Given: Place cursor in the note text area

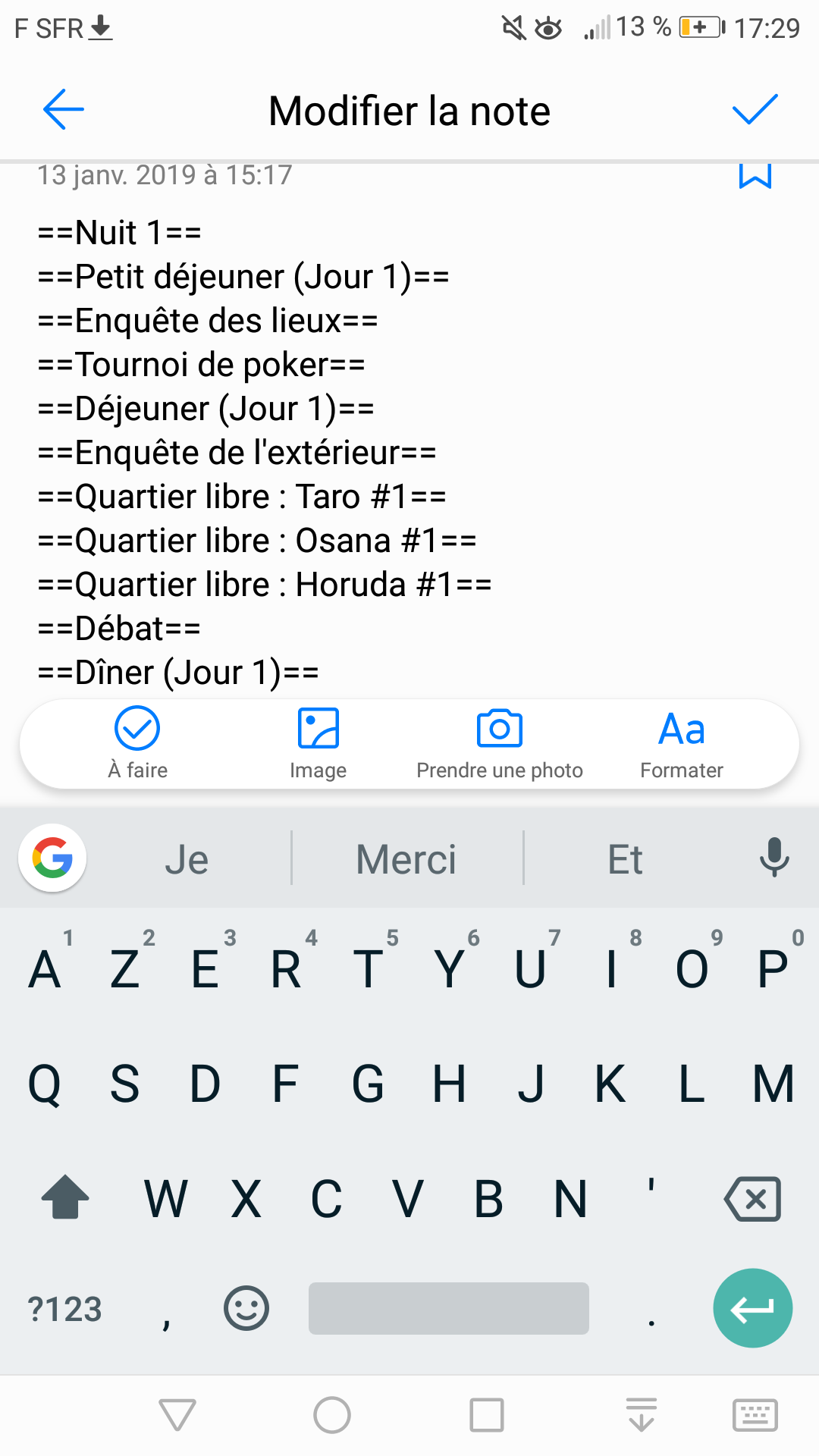Looking at the screenshot, I should [x=409, y=452].
